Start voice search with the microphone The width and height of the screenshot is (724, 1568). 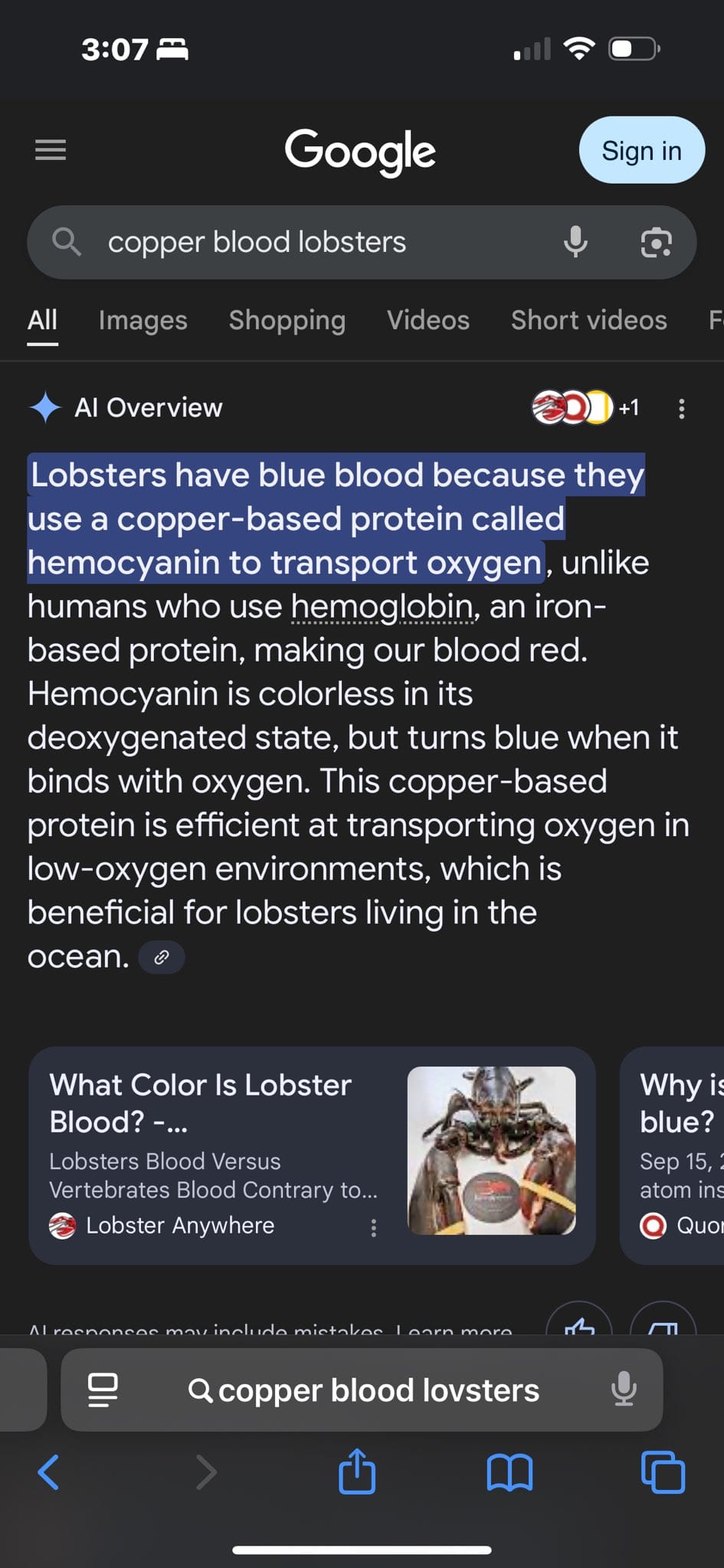(575, 242)
